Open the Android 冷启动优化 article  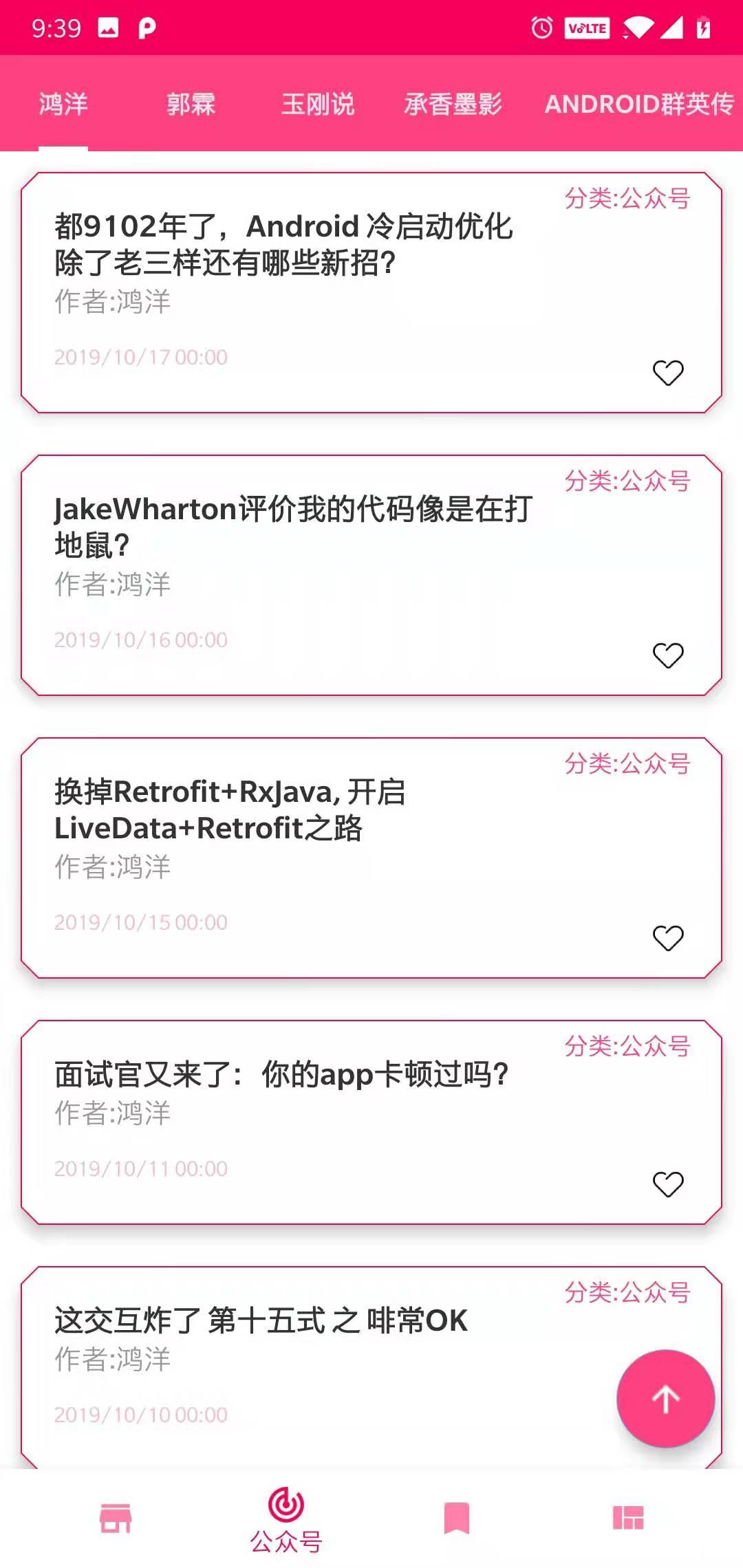click(x=371, y=292)
